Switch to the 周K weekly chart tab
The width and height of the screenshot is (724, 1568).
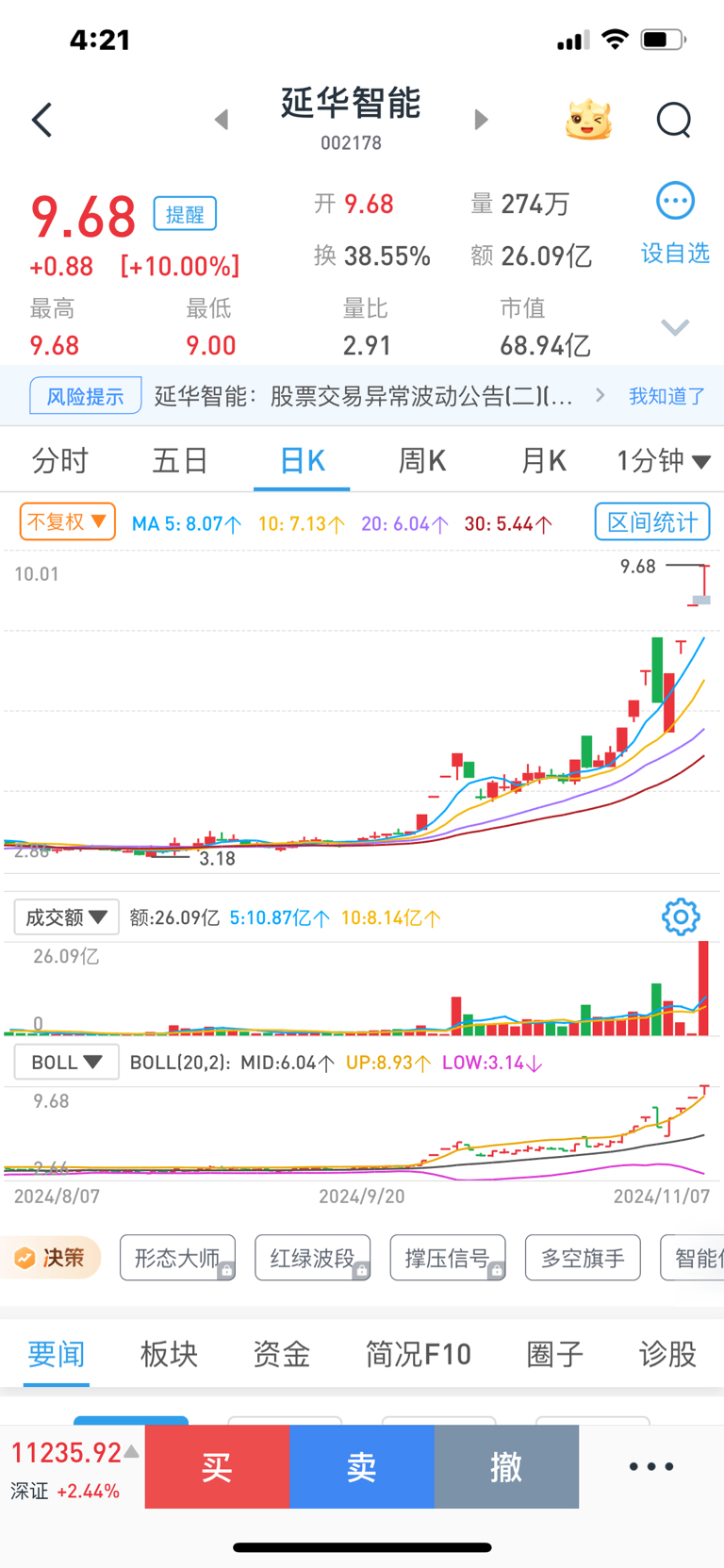(420, 460)
